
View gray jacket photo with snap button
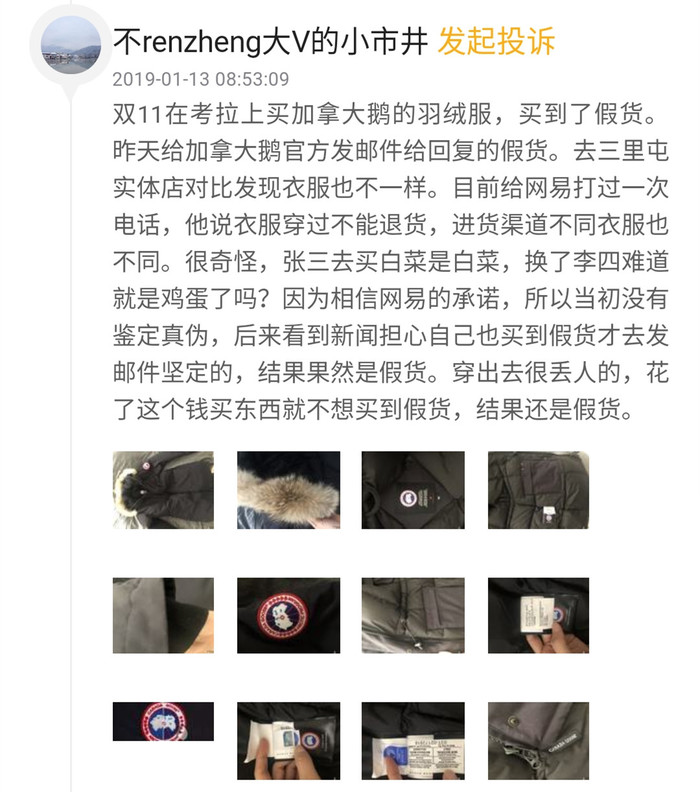pyautogui.click(x=538, y=740)
